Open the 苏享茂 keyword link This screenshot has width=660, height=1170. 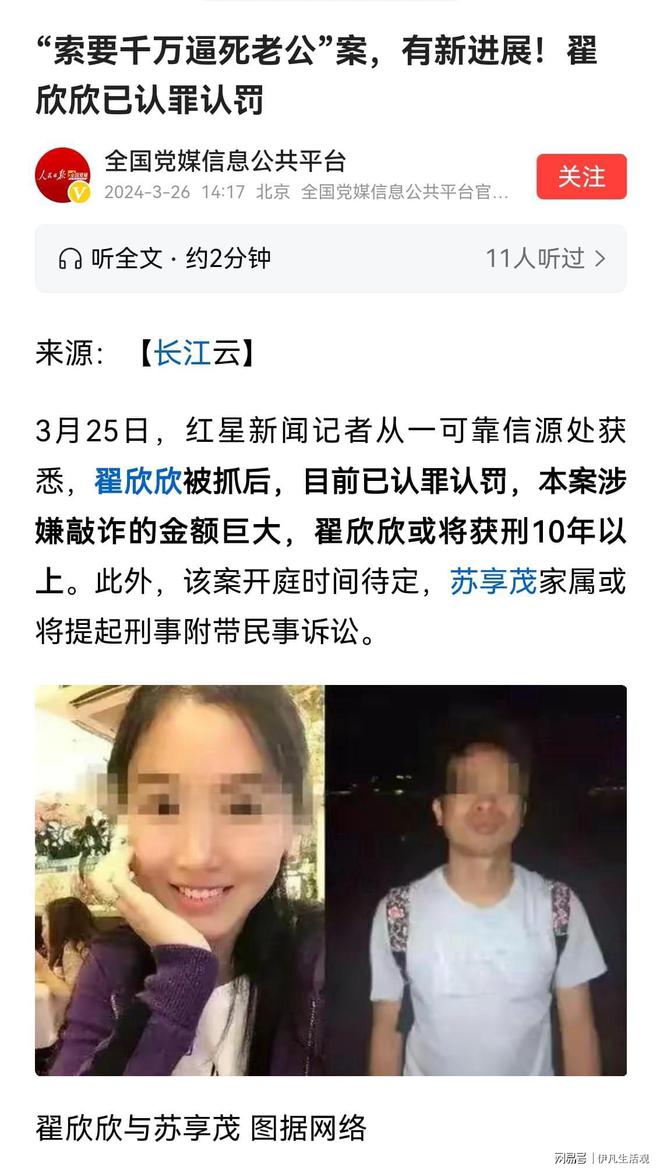coord(494,582)
